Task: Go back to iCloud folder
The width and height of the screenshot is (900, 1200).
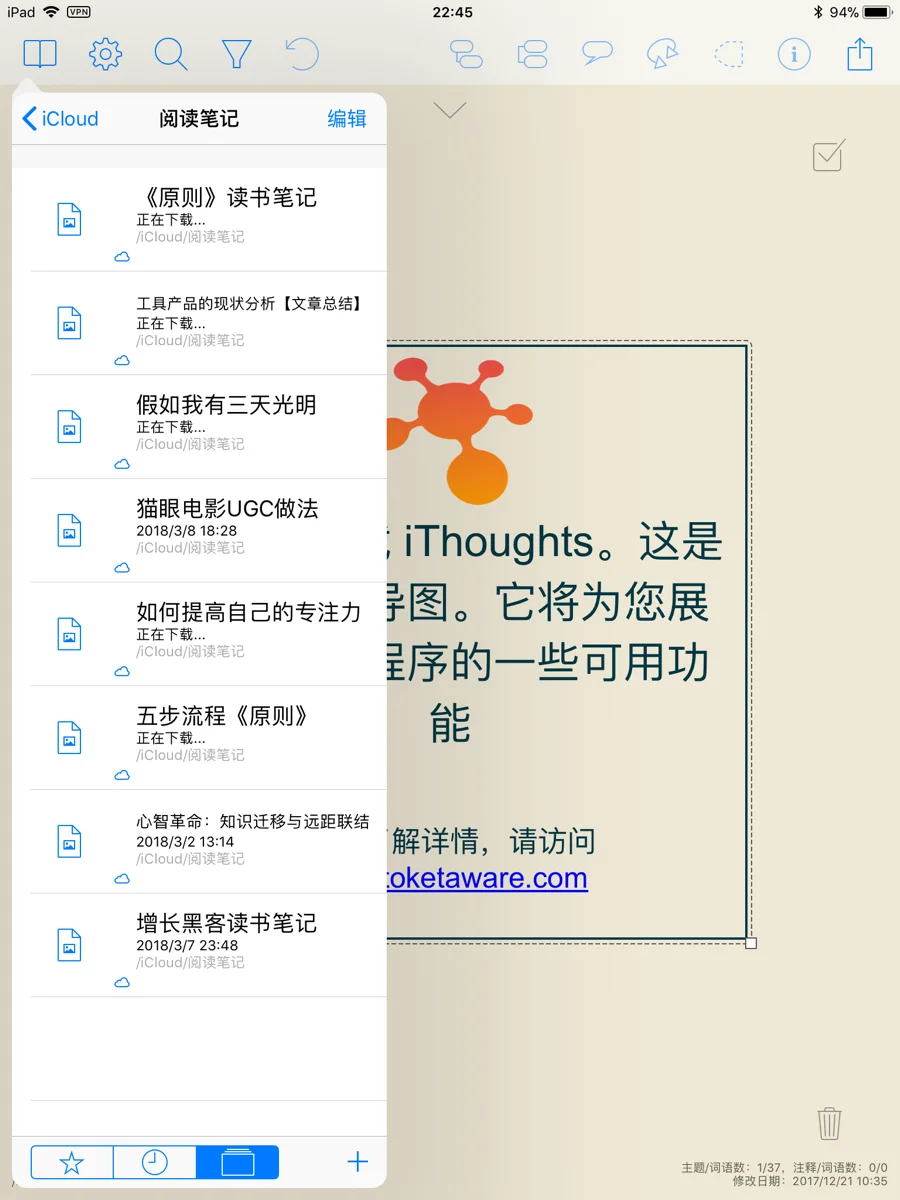Action: [x=60, y=119]
